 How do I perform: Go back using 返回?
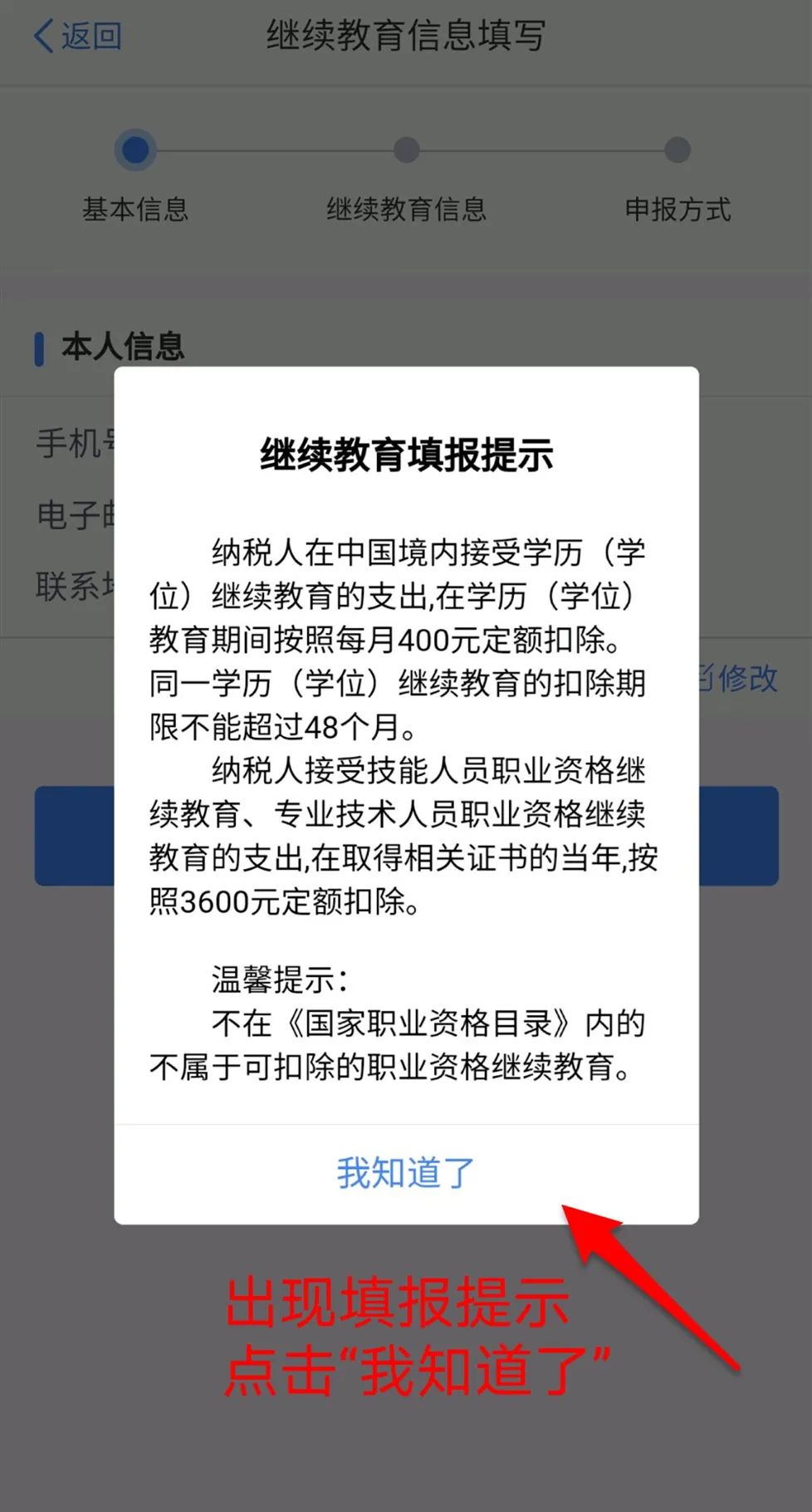[78, 36]
